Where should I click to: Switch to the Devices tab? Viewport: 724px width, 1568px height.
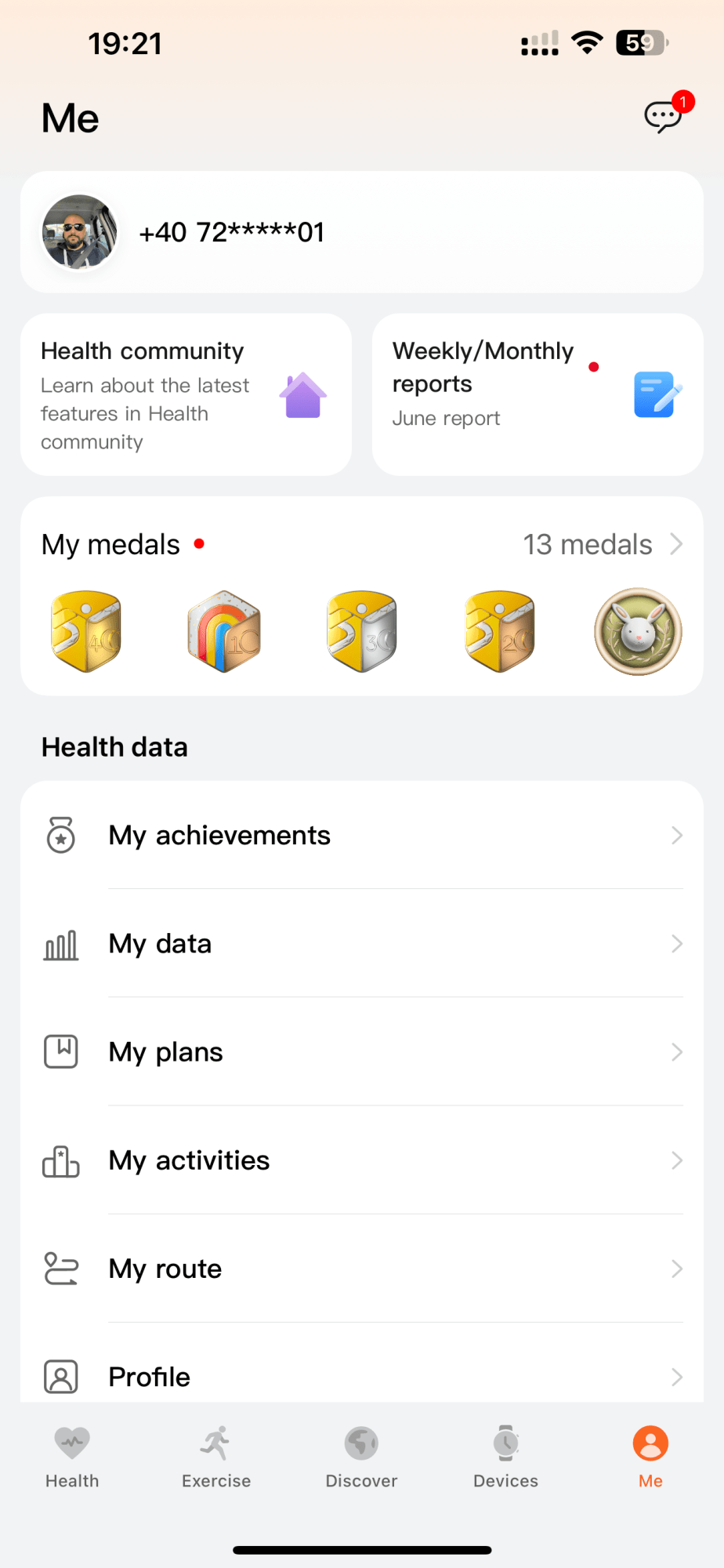[x=506, y=1457]
